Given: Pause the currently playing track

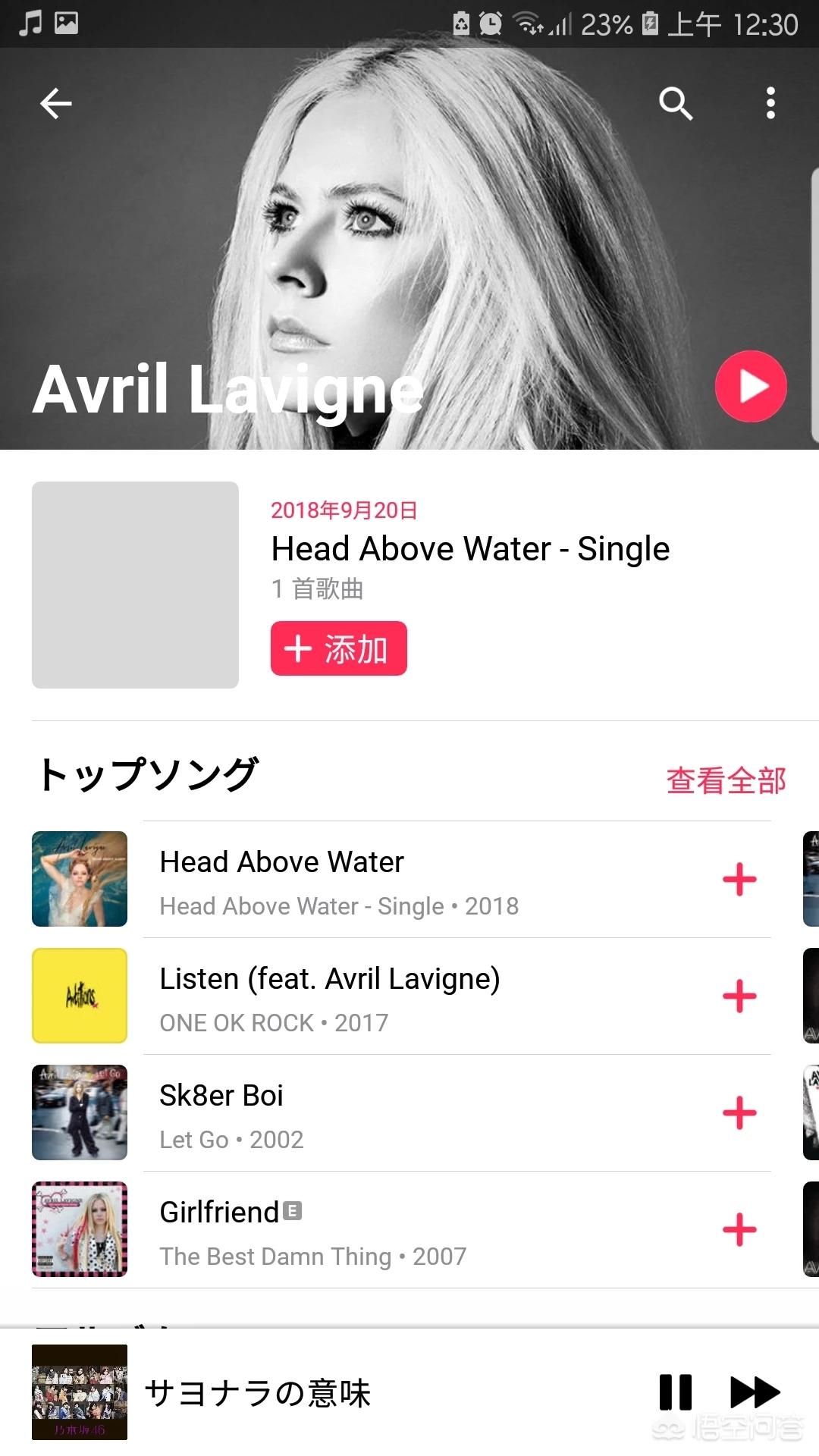Looking at the screenshot, I should tap(675, 1392).
